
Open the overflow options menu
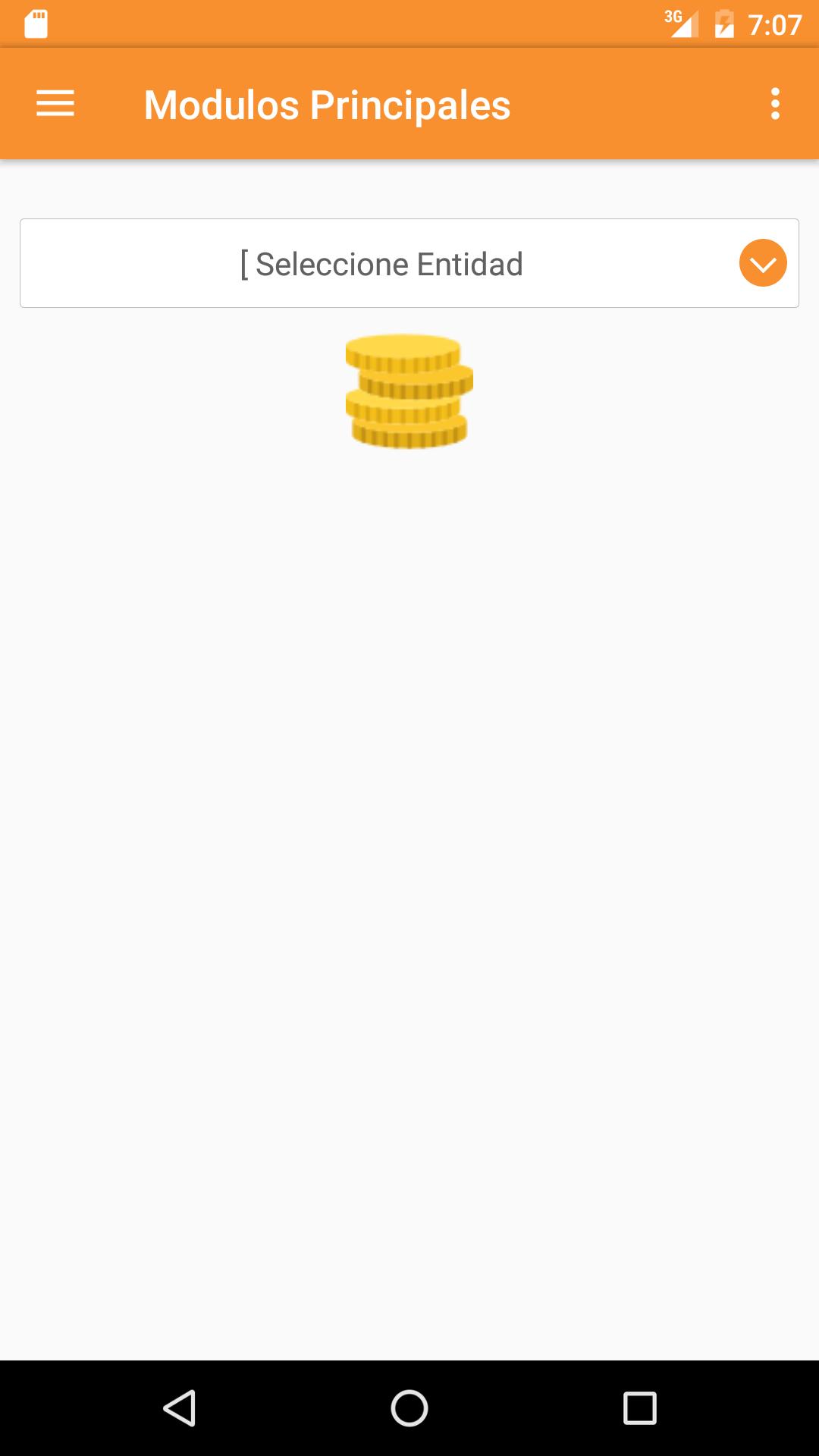(774, 104)
